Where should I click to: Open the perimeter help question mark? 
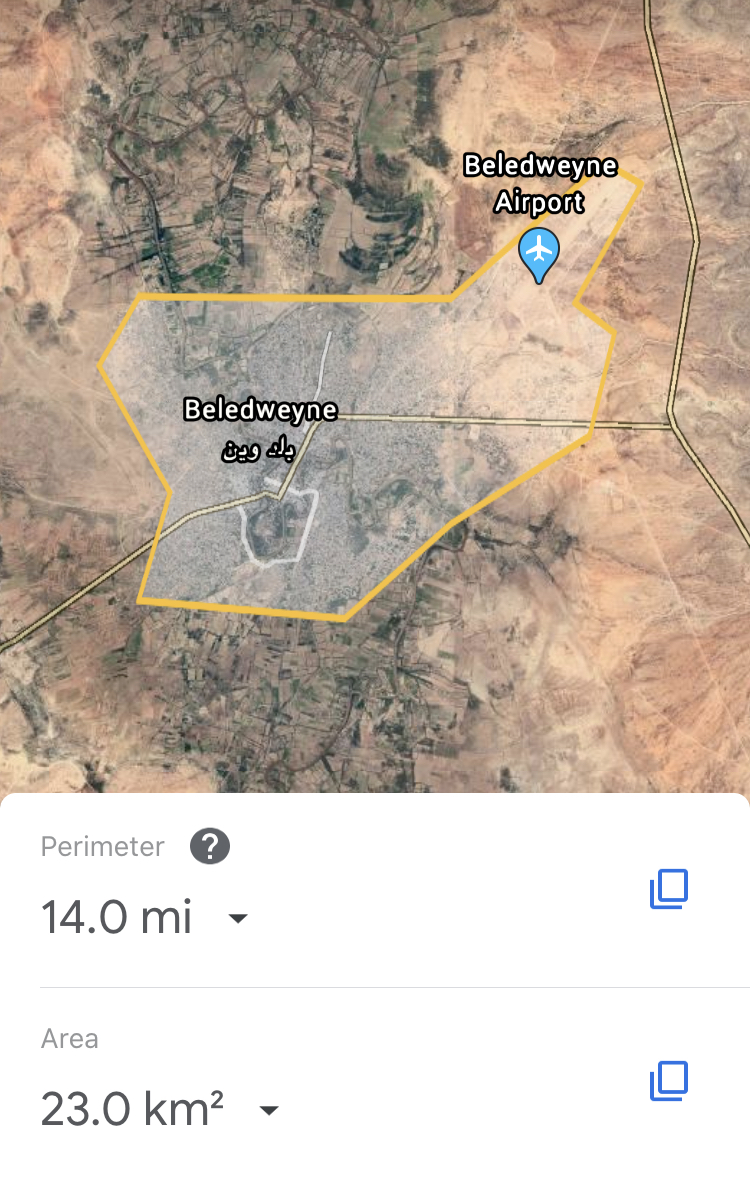coord(210,847)
